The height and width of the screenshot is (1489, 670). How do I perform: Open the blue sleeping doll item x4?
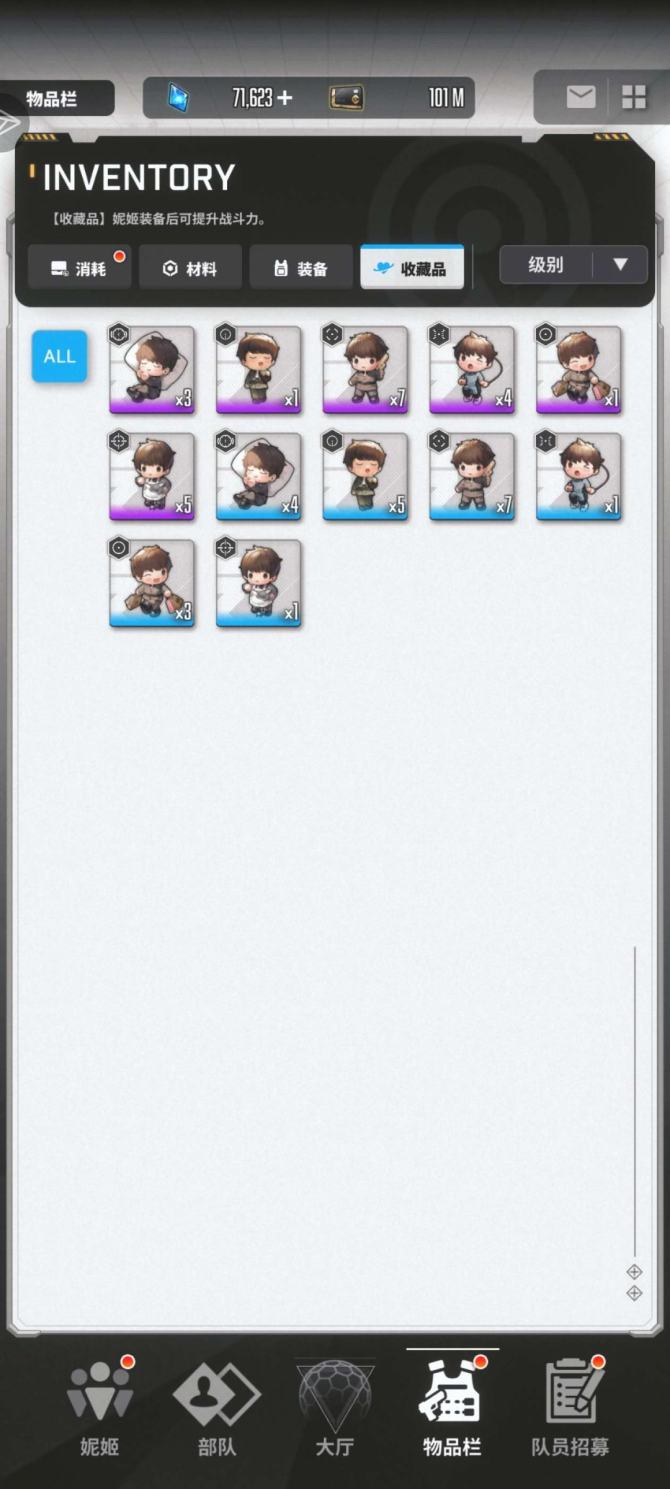point(259,476)
